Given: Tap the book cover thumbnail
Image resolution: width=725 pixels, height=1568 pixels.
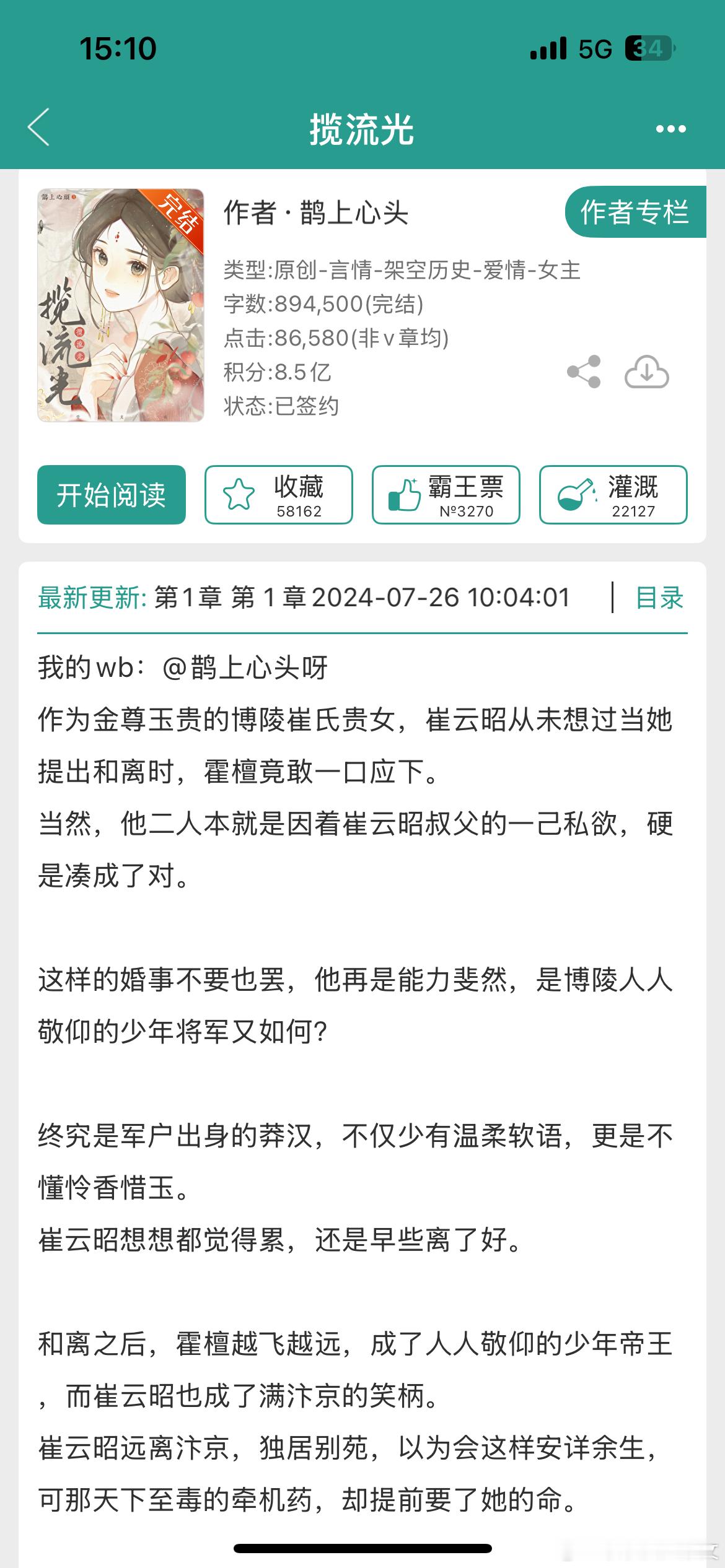Looking at the screenshot, I should pos(120,305).
